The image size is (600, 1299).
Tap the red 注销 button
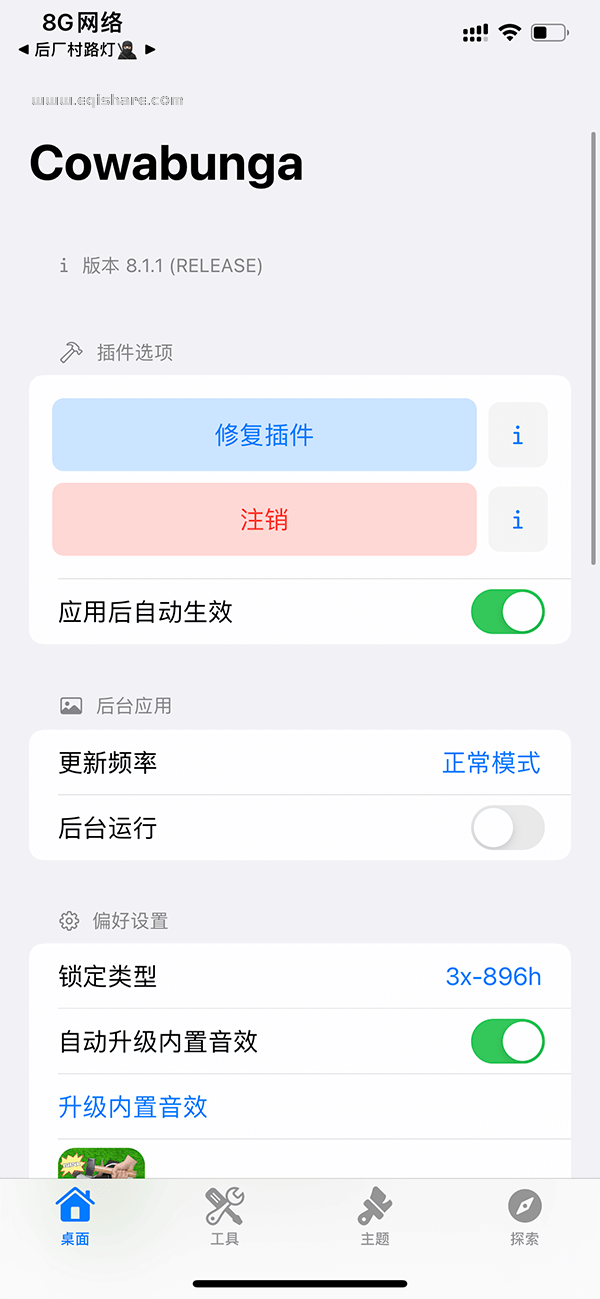click(264, 520)
